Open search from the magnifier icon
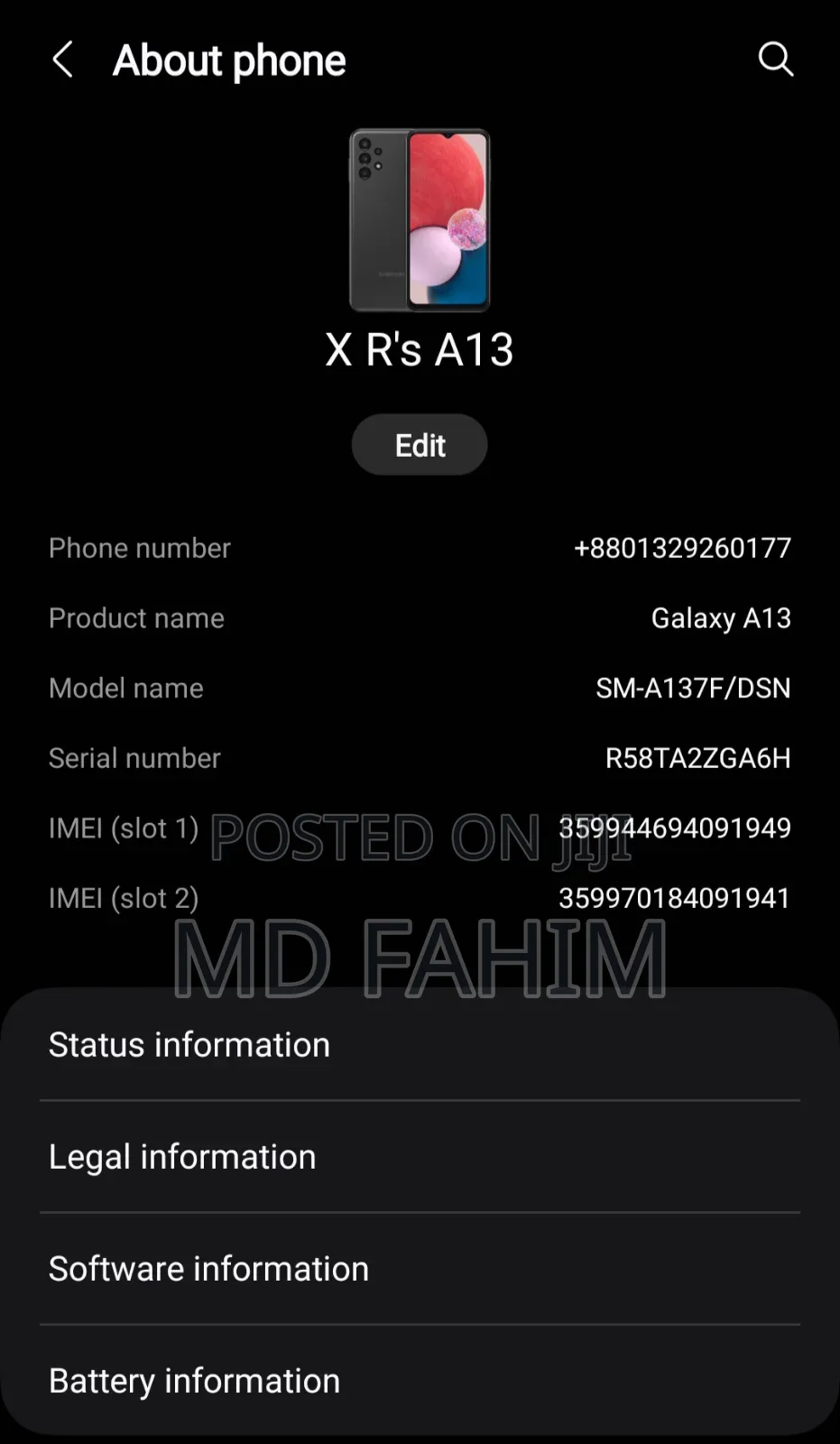 point(776,60)
